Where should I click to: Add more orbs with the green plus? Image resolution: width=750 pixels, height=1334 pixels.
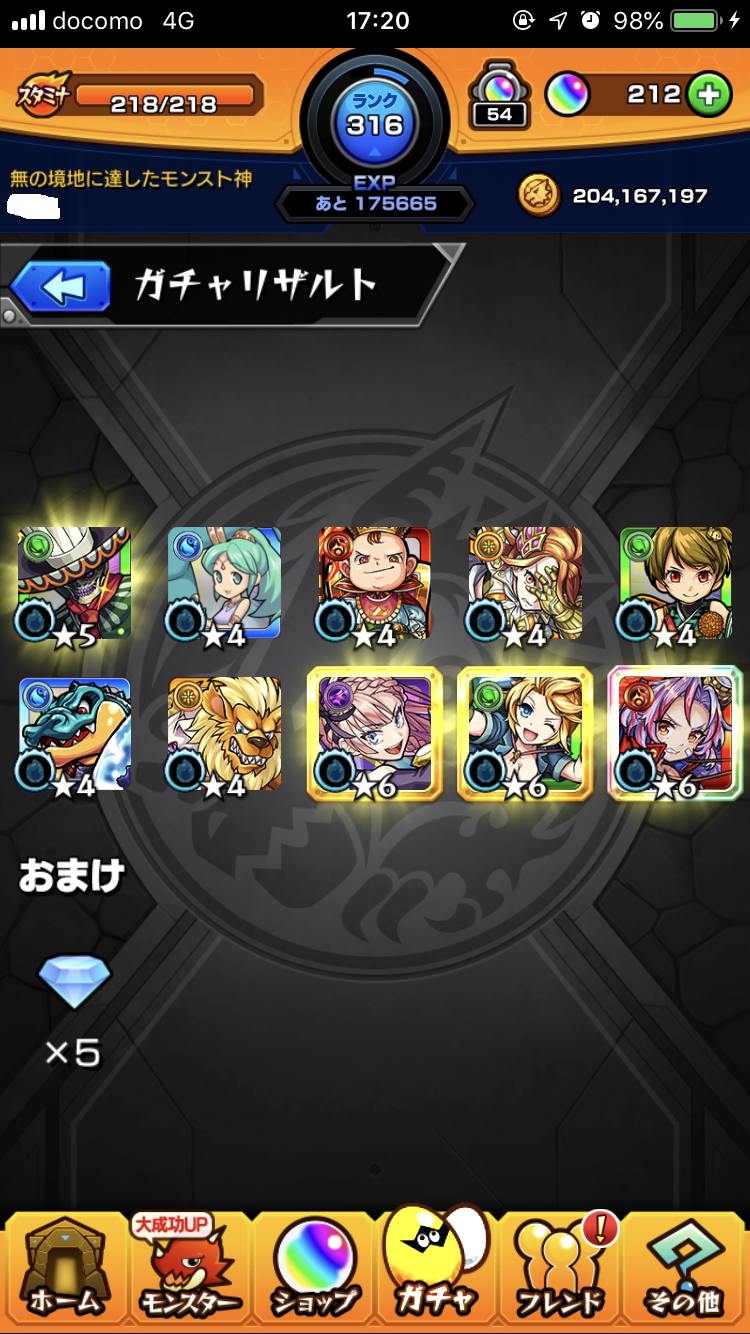708,95
